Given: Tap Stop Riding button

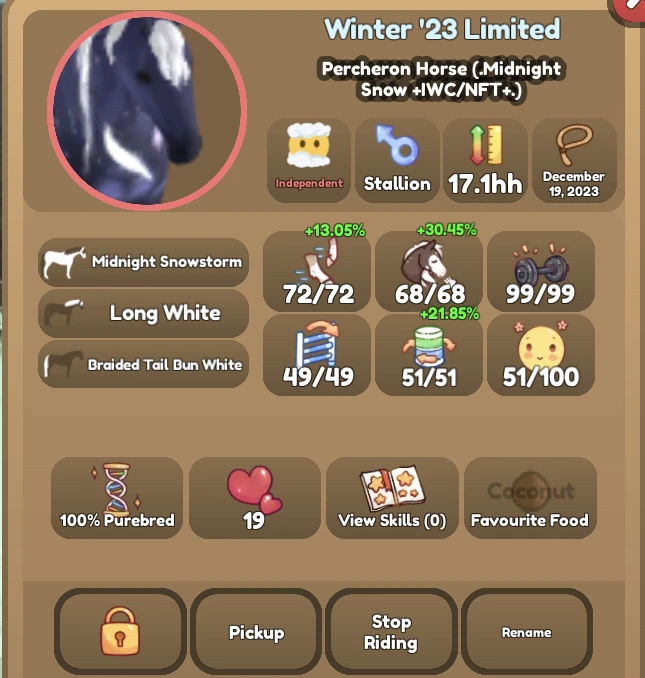Looking at the screenshot, I should [x=391, y=632].
